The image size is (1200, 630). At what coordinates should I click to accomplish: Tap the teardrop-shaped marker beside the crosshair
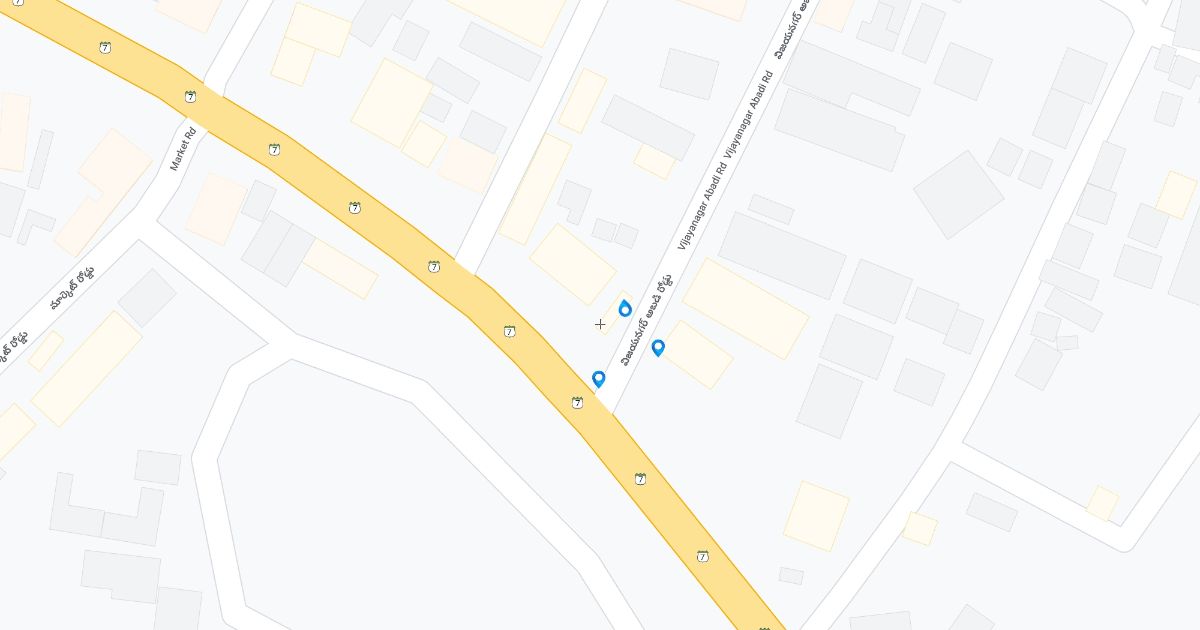tap(625, 308)
